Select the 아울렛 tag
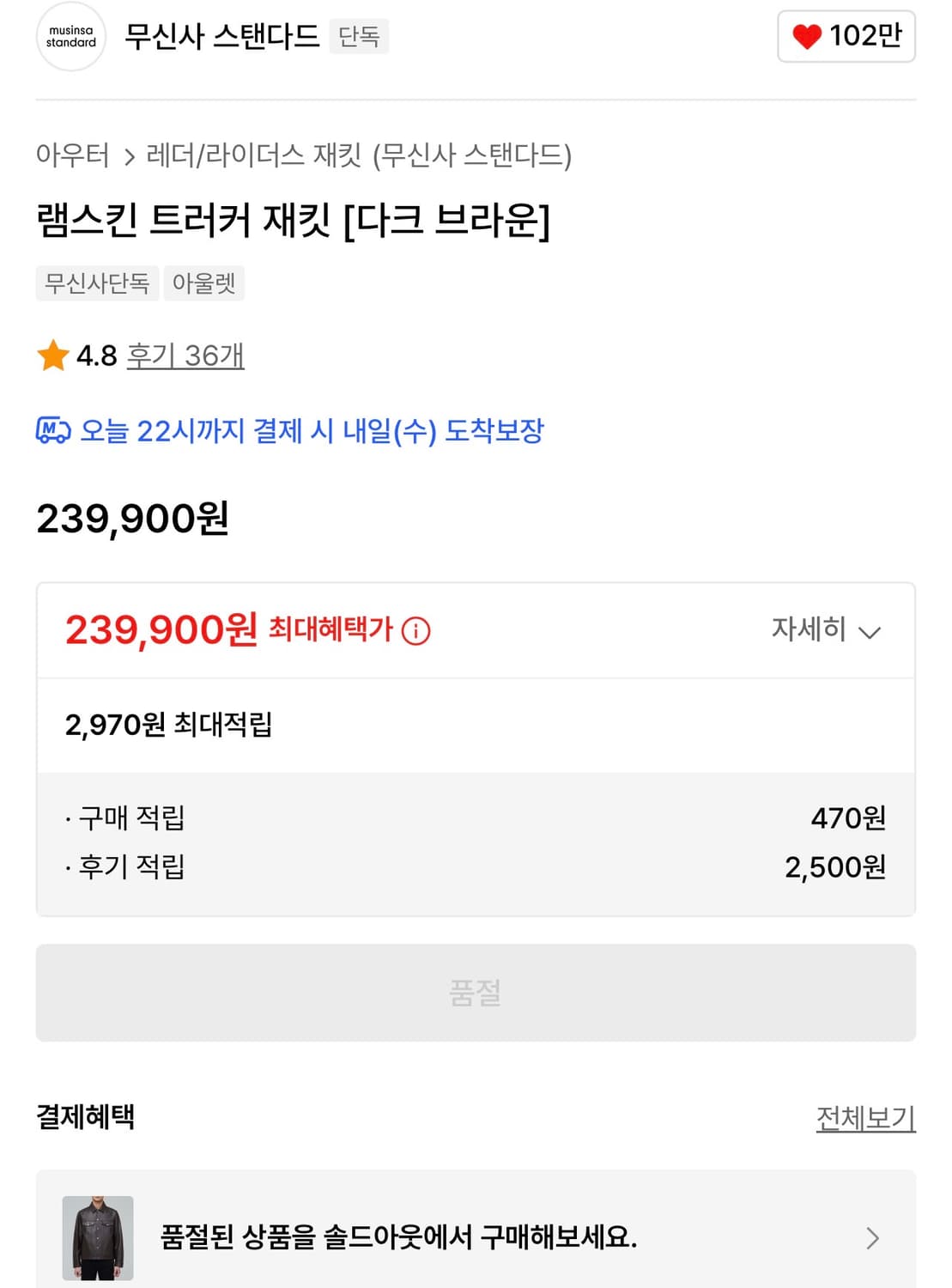The height and width of the screenshot is (1288, 952). click(204, 283)
